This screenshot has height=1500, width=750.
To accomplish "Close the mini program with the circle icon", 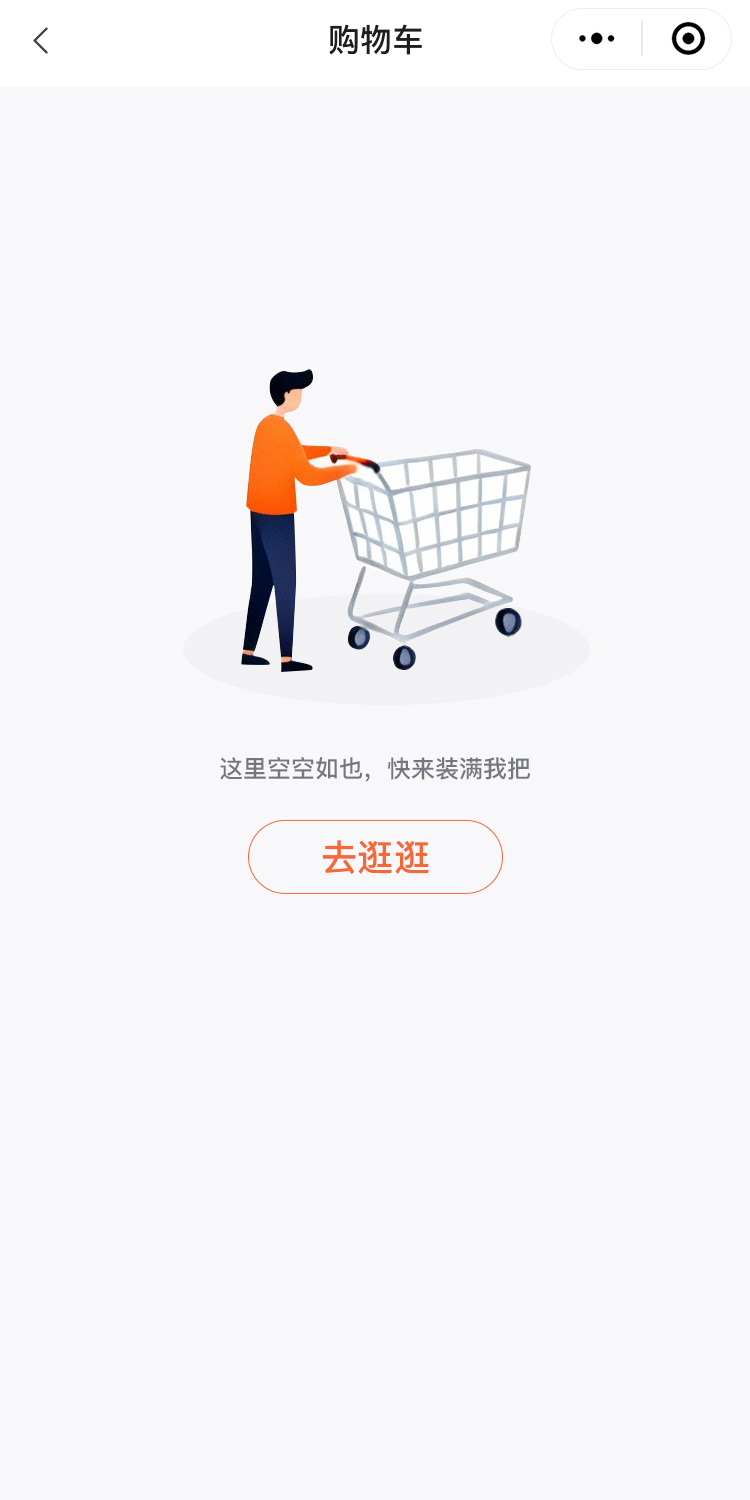I will (x=688, y=39).
